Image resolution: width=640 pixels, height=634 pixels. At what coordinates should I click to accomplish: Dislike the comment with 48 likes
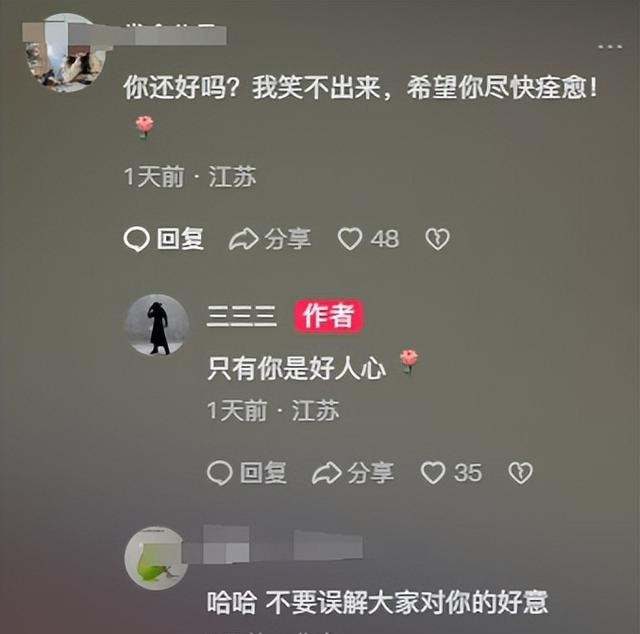[437, 238]
